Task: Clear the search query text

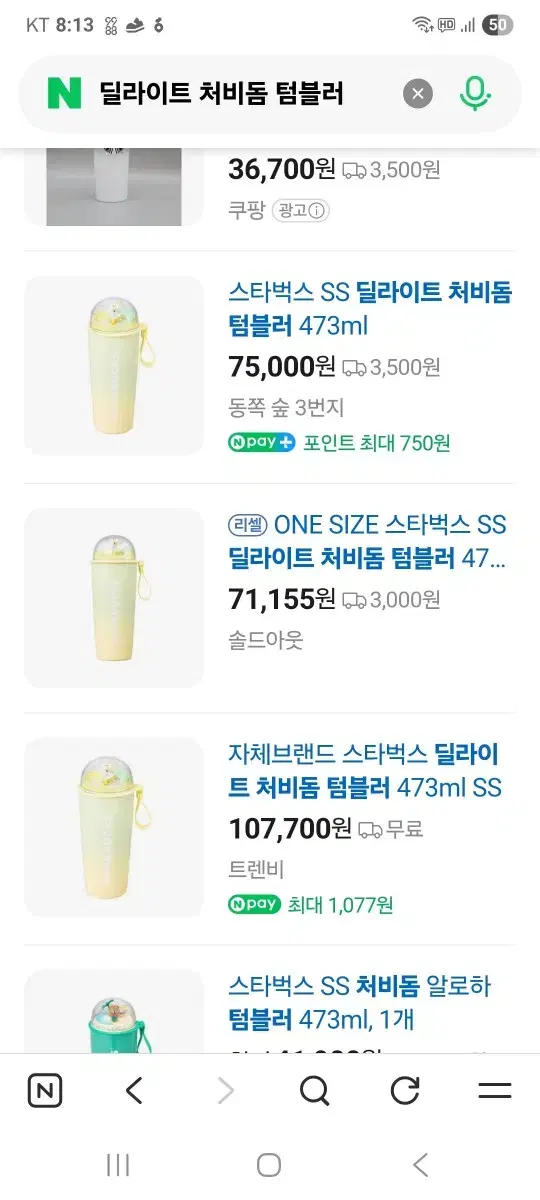Action: [x=418, y=94]
